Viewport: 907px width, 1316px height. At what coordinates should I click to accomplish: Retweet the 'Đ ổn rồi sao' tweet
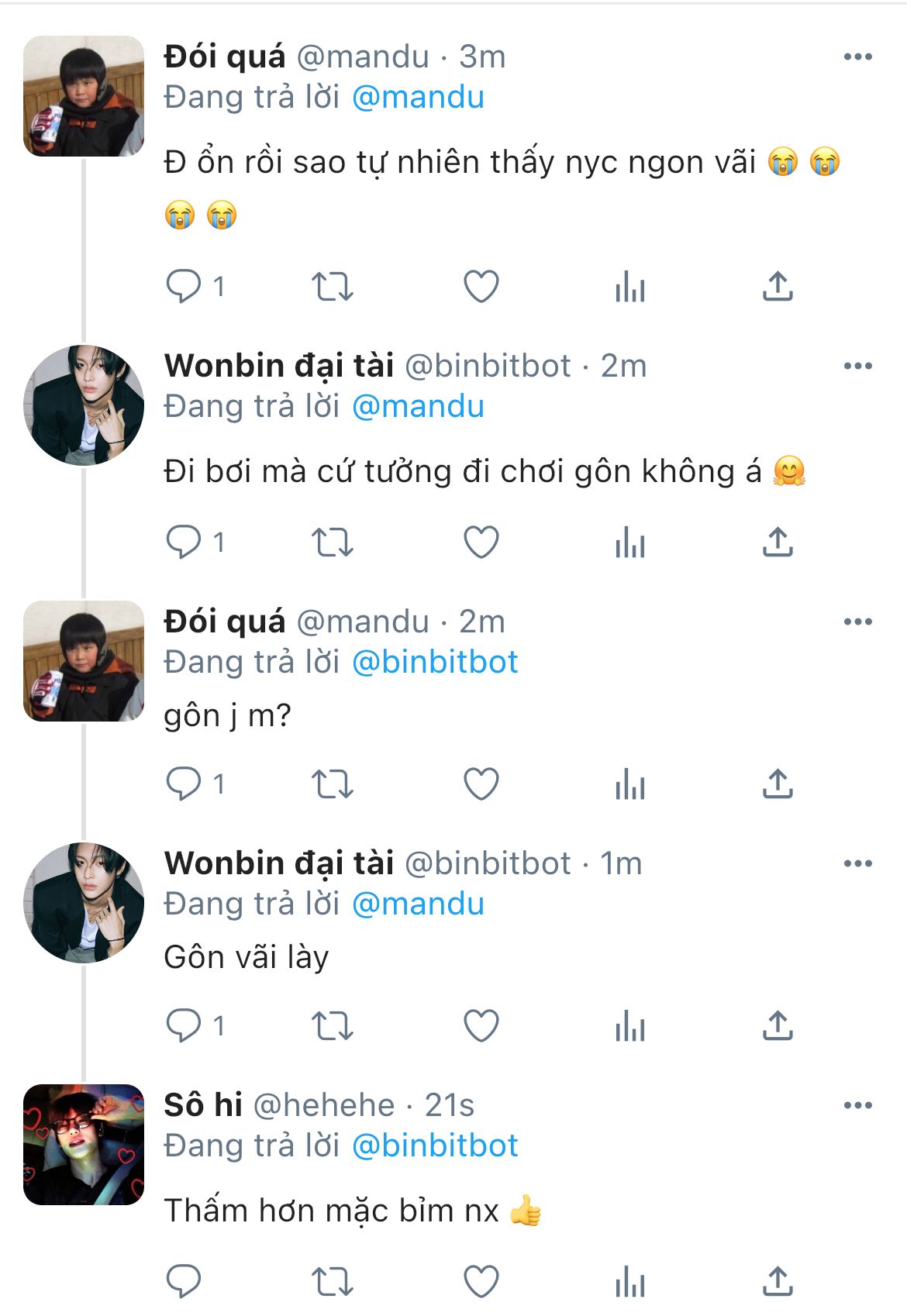click(332, 287)
